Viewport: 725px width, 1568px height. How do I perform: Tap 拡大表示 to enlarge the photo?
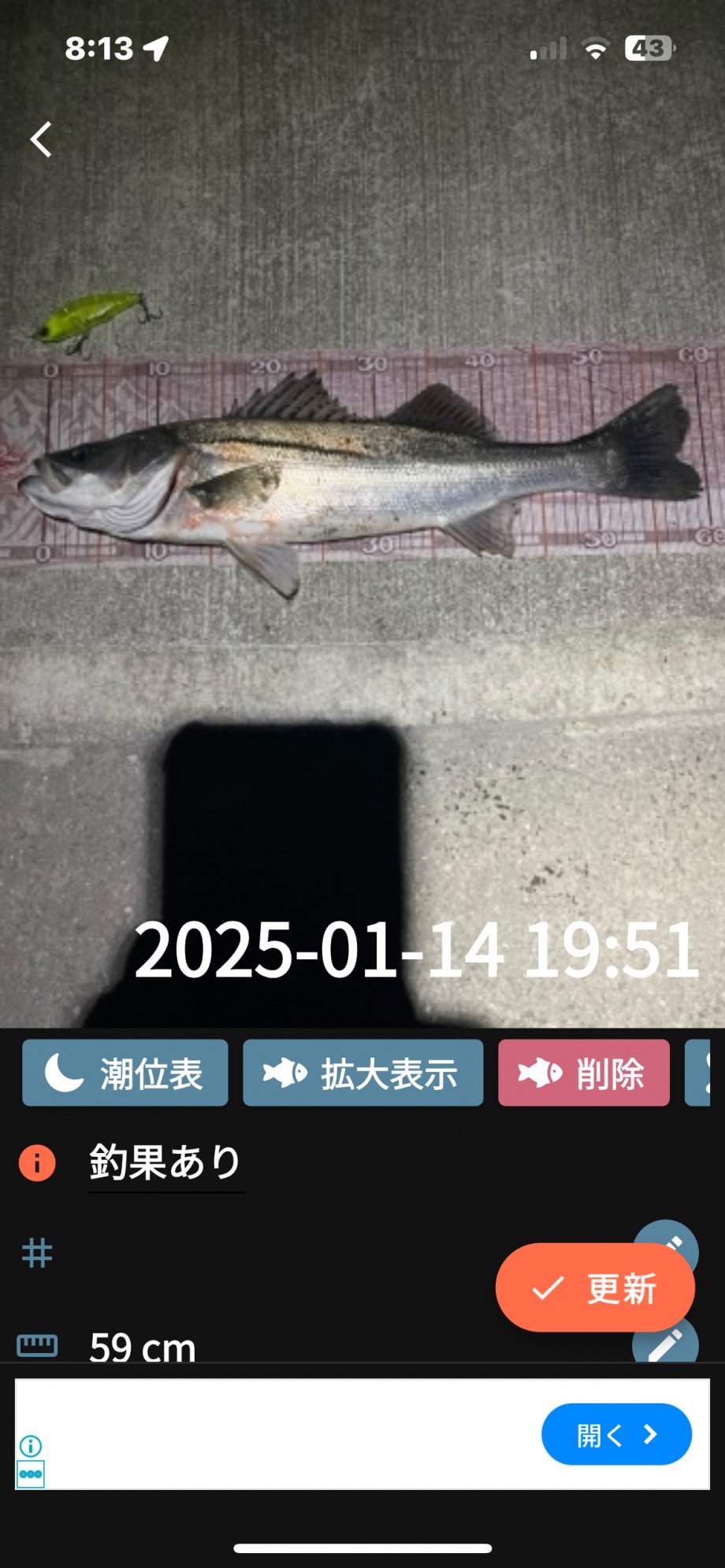(362, 1073)
